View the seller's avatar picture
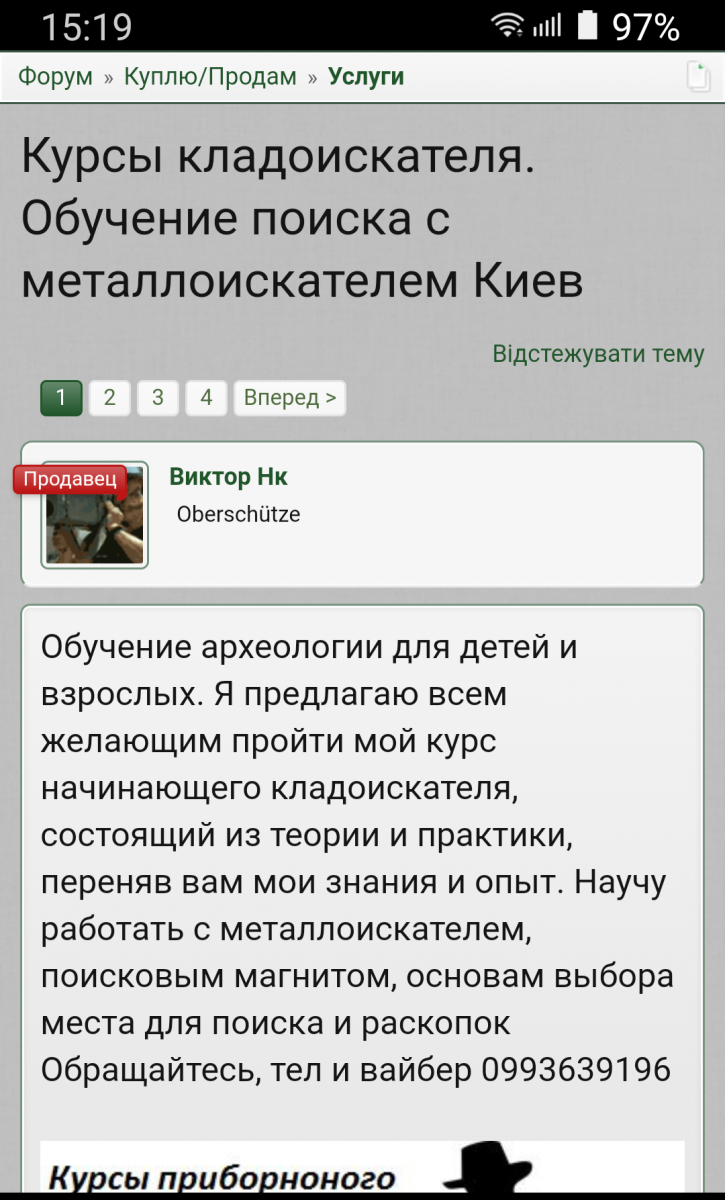The height and width of the screenshot is (1200, 725). pos(95,515)
